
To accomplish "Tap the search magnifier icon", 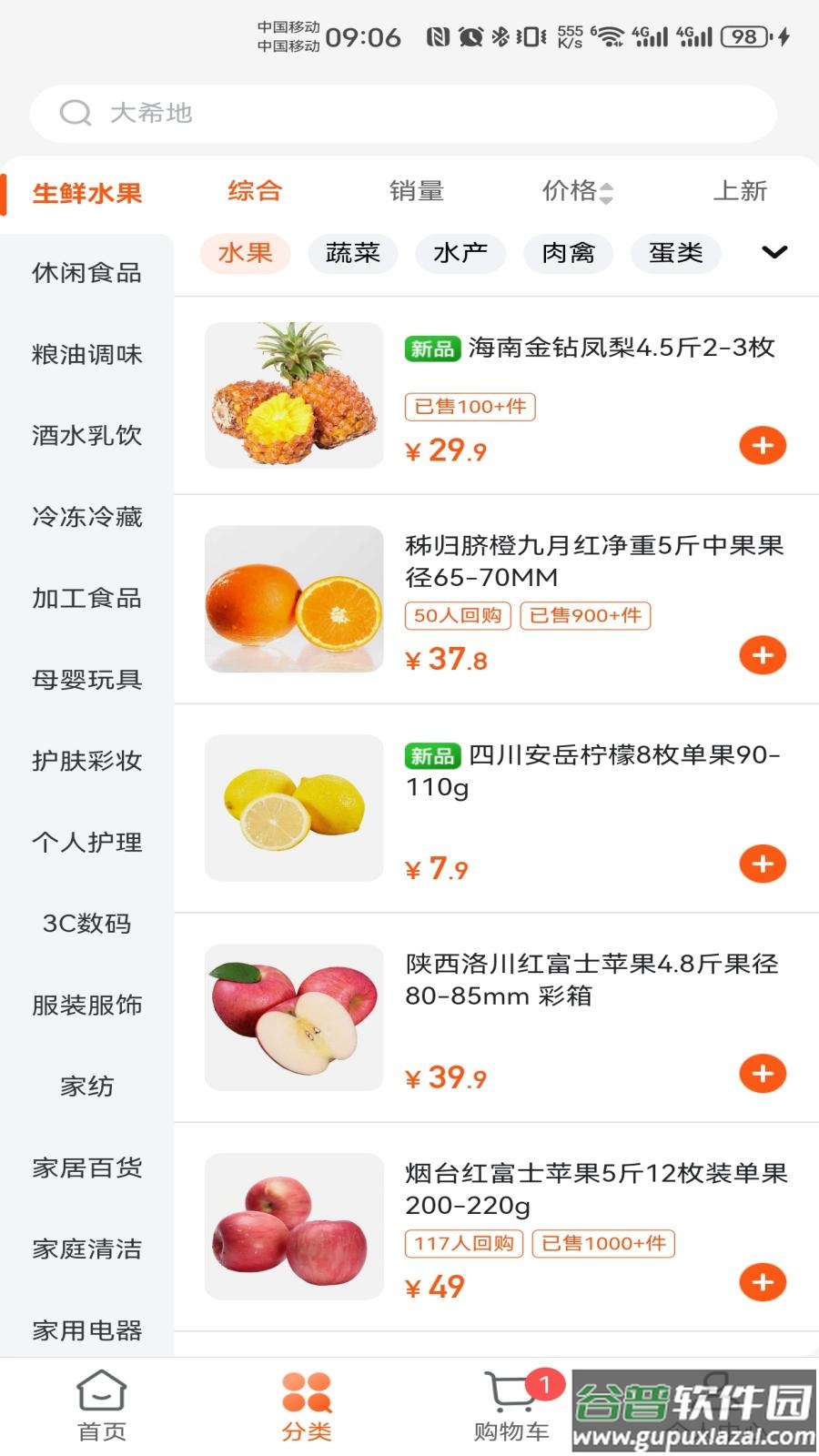I will tap(77, 113).
